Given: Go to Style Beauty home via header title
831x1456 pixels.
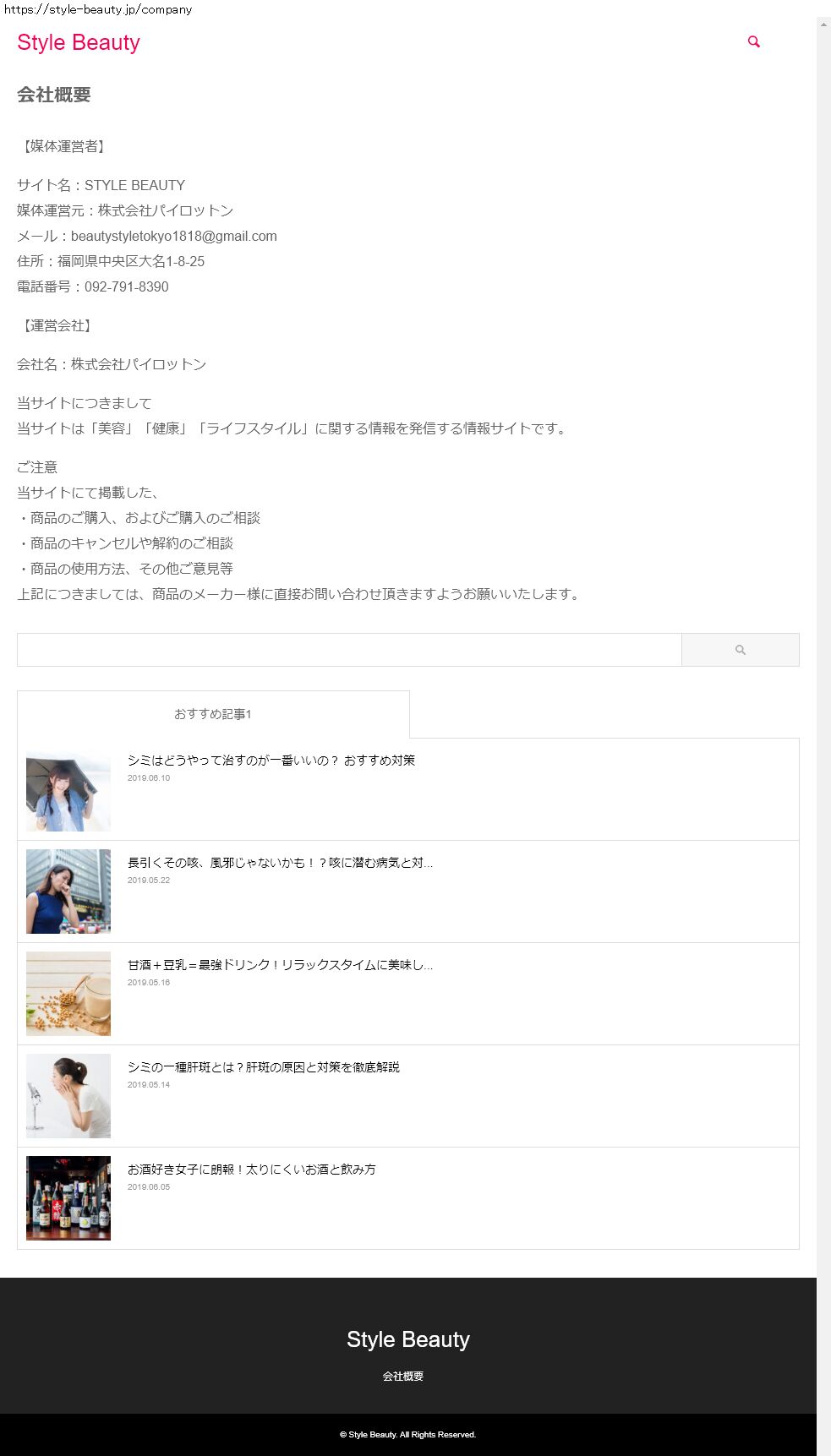Looking at the screenshot, I should (x=79, y=42).
